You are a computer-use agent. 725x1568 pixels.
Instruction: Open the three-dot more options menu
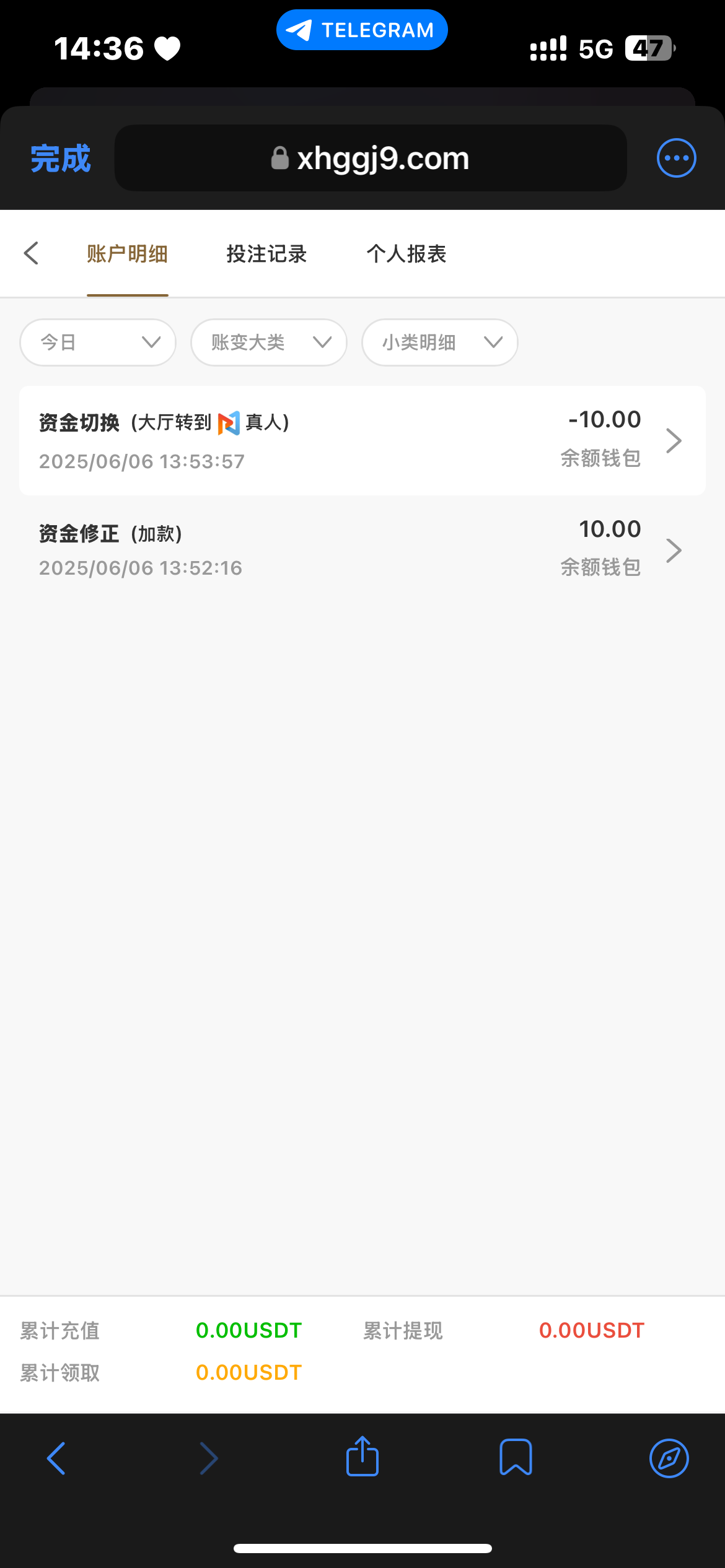[x=676, y=159]
